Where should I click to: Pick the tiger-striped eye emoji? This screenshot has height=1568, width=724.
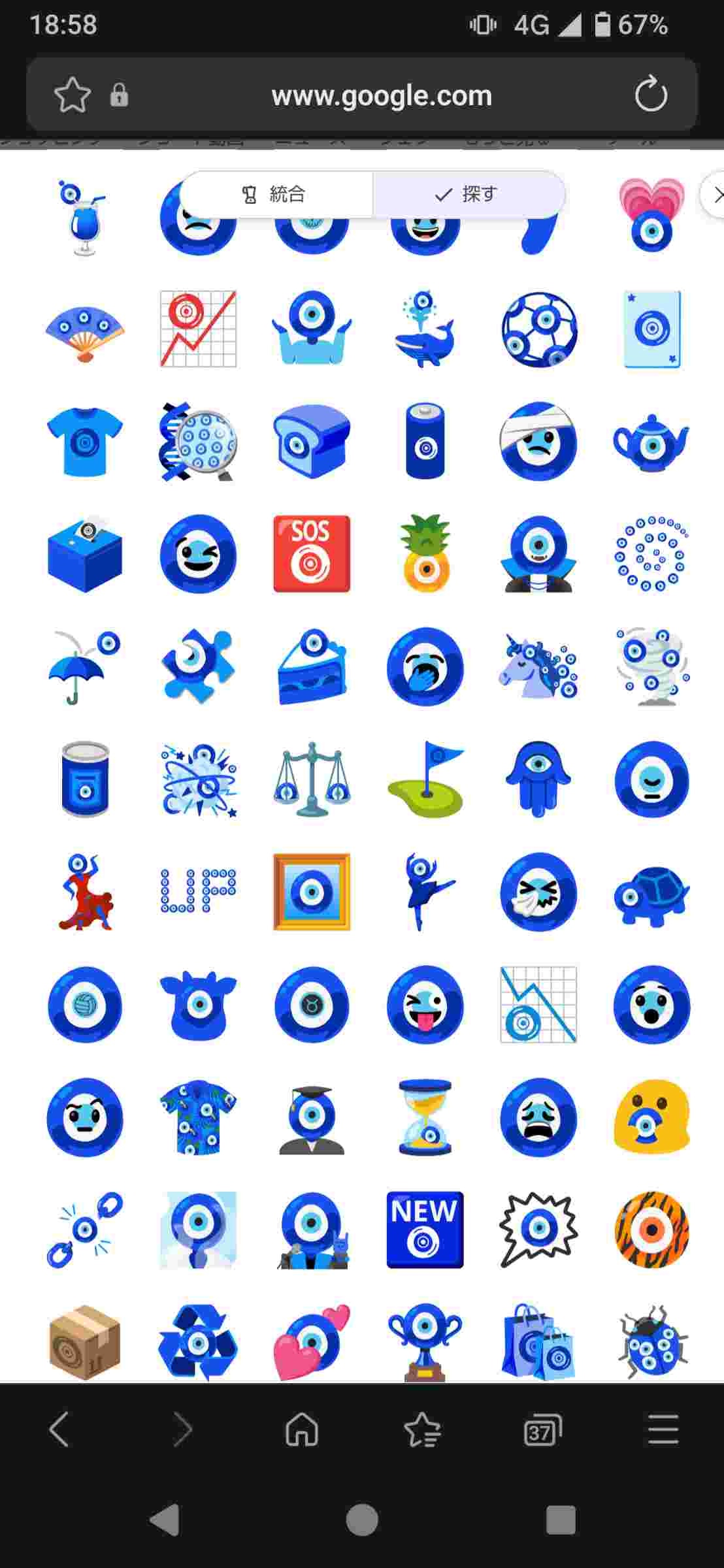[651, 1230]
